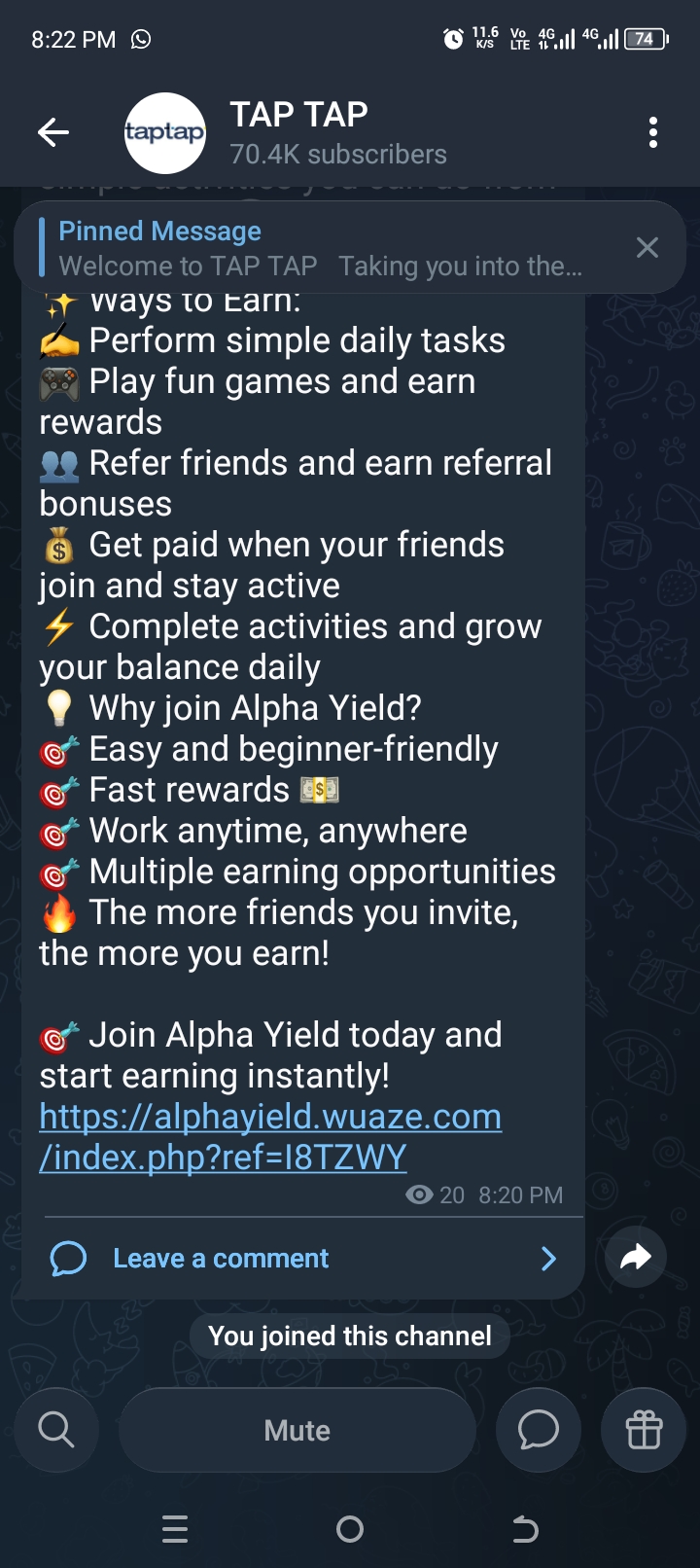Go back from the TAP TAP channel
This screenshot has width=700, height=1568.
(53, 132)
